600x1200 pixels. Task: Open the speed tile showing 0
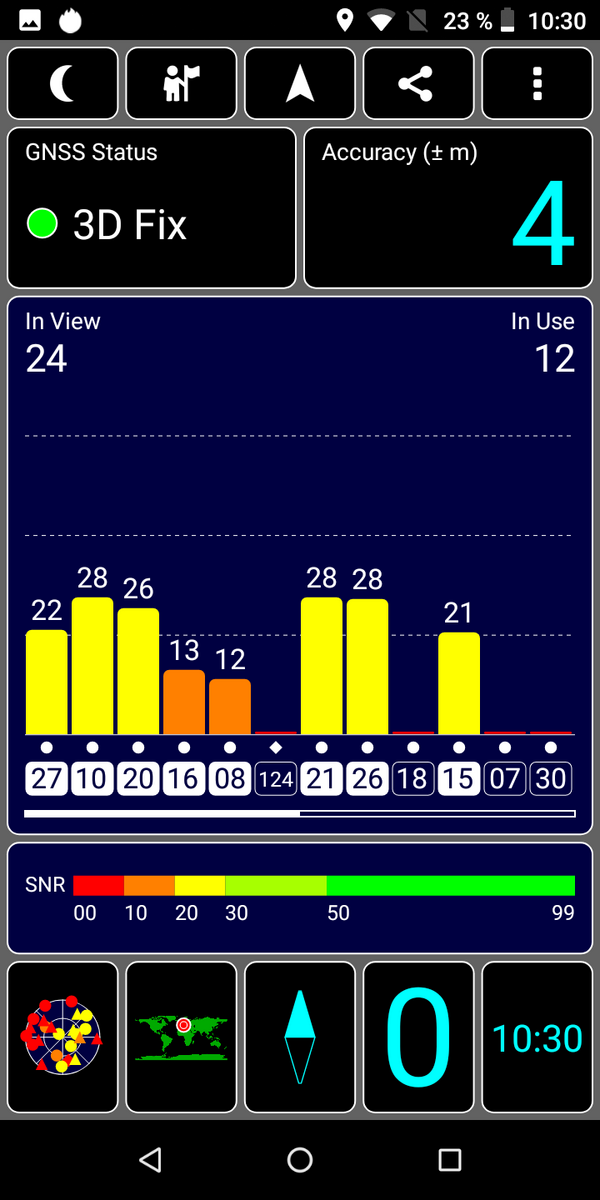tap(418, 1038)
